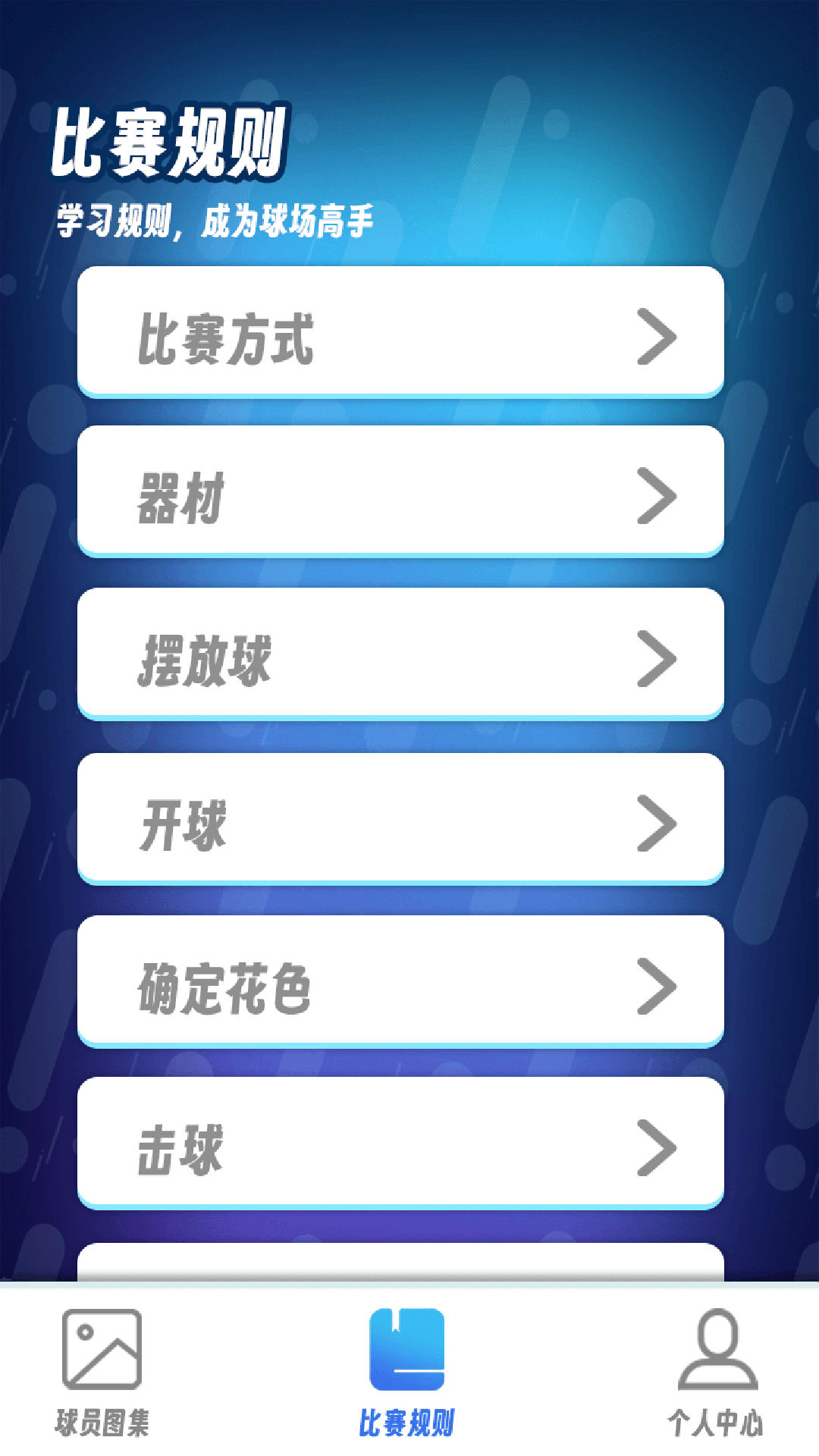
Task: Go to the 个人中心 tab
Action: click(715, 1373)
